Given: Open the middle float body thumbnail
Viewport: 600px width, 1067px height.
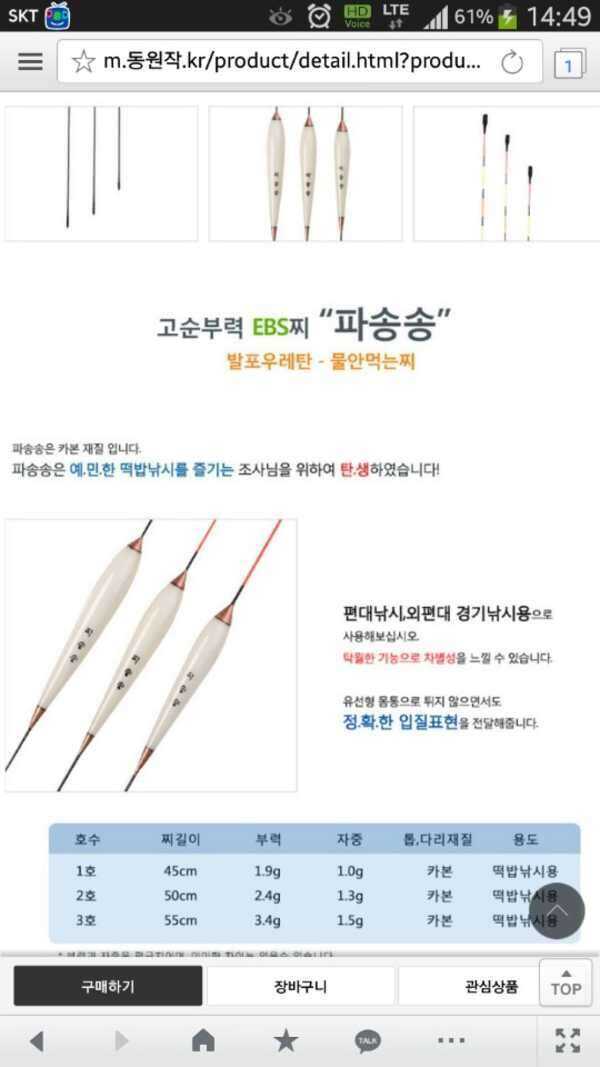Looking at the screenshot, I should pyautogui.click(x=305, y=173).
